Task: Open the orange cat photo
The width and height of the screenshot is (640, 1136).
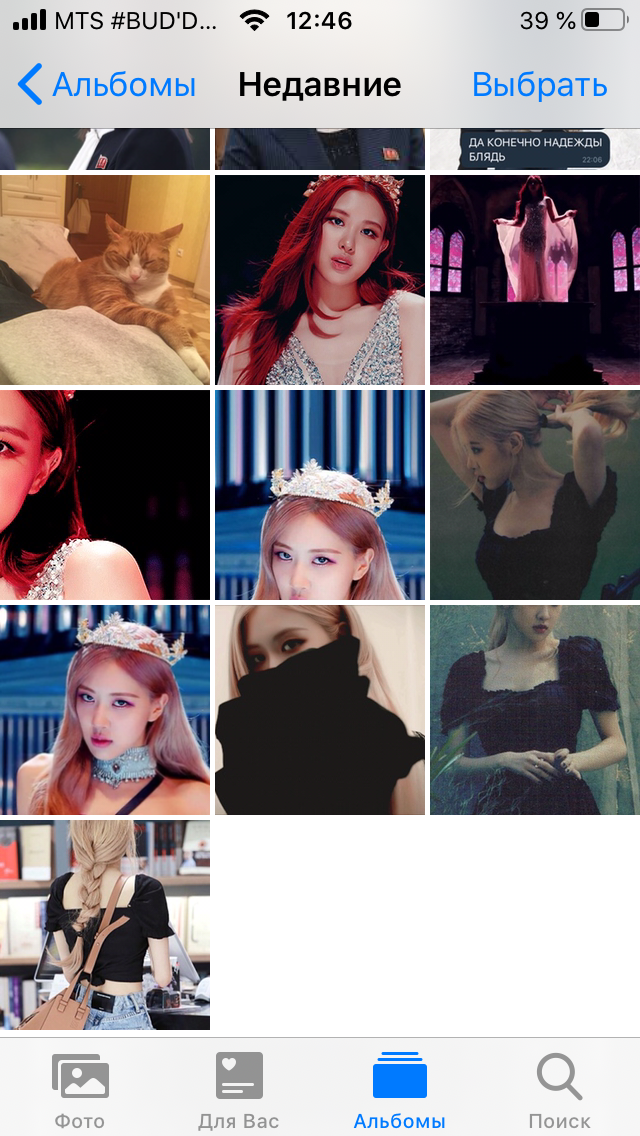Action: (105, 280)
